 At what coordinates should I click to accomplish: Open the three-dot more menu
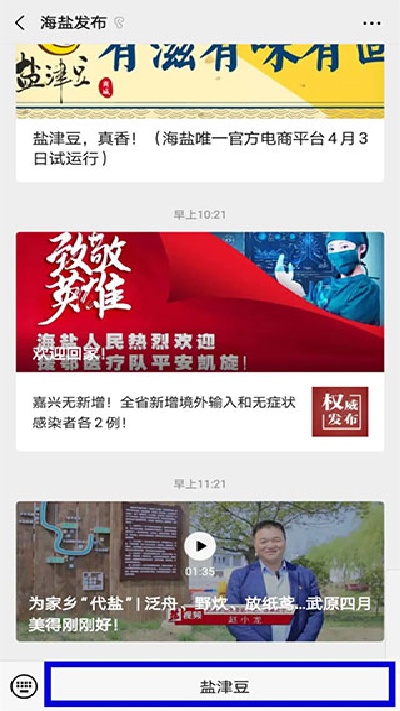coord(371,23)
